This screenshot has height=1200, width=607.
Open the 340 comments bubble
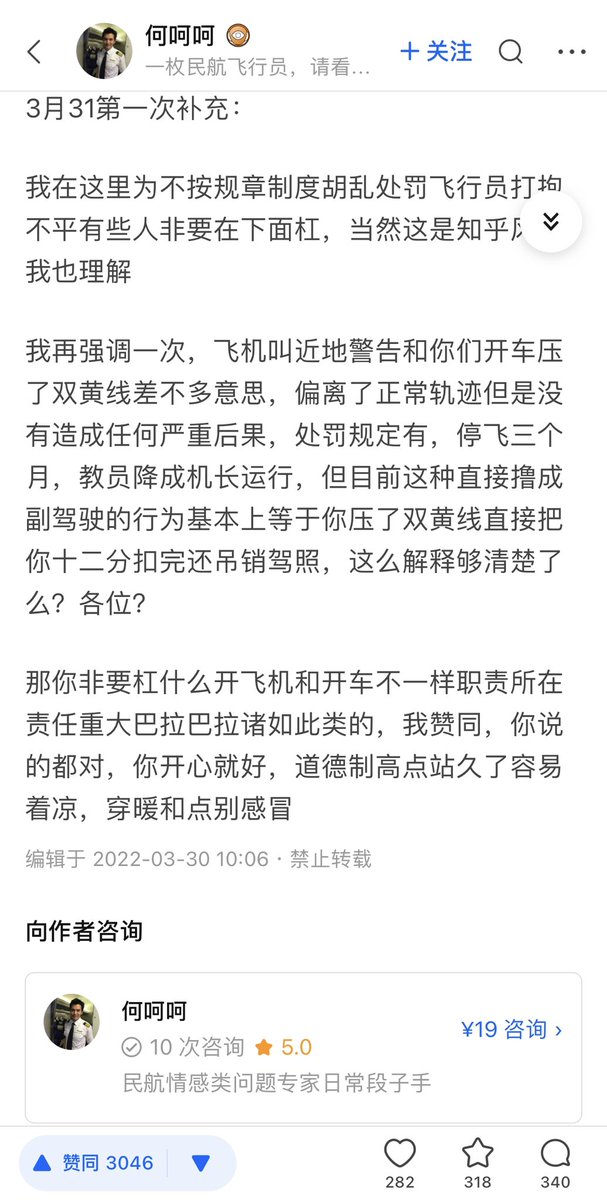pyautogui.click(x=555, y=1162)
